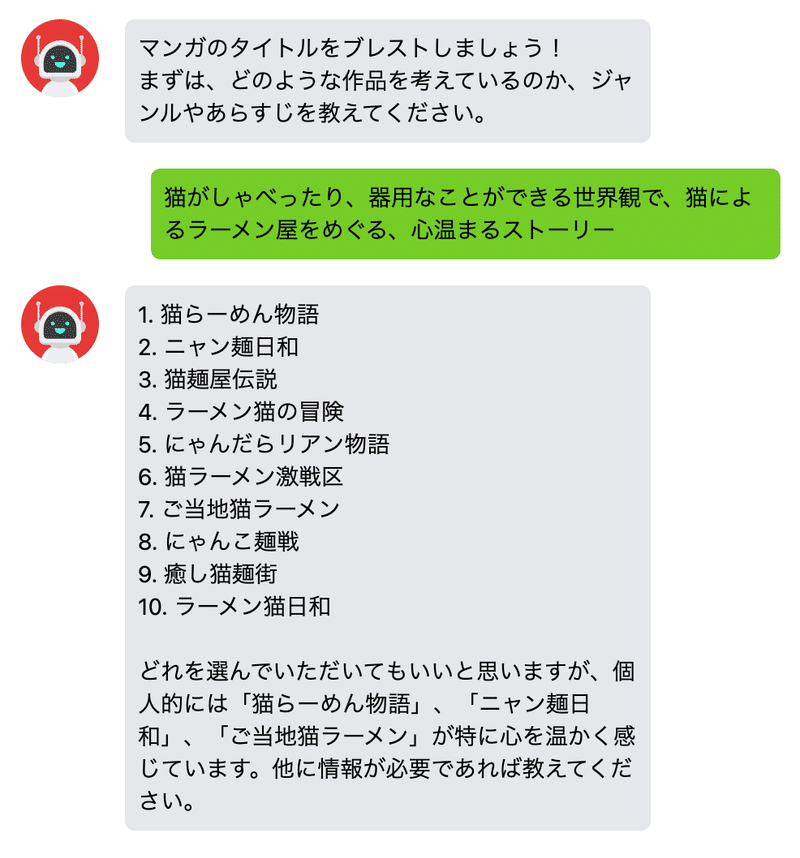Open bot avatar beside the brainstorming prompt message

pos(60,59)
